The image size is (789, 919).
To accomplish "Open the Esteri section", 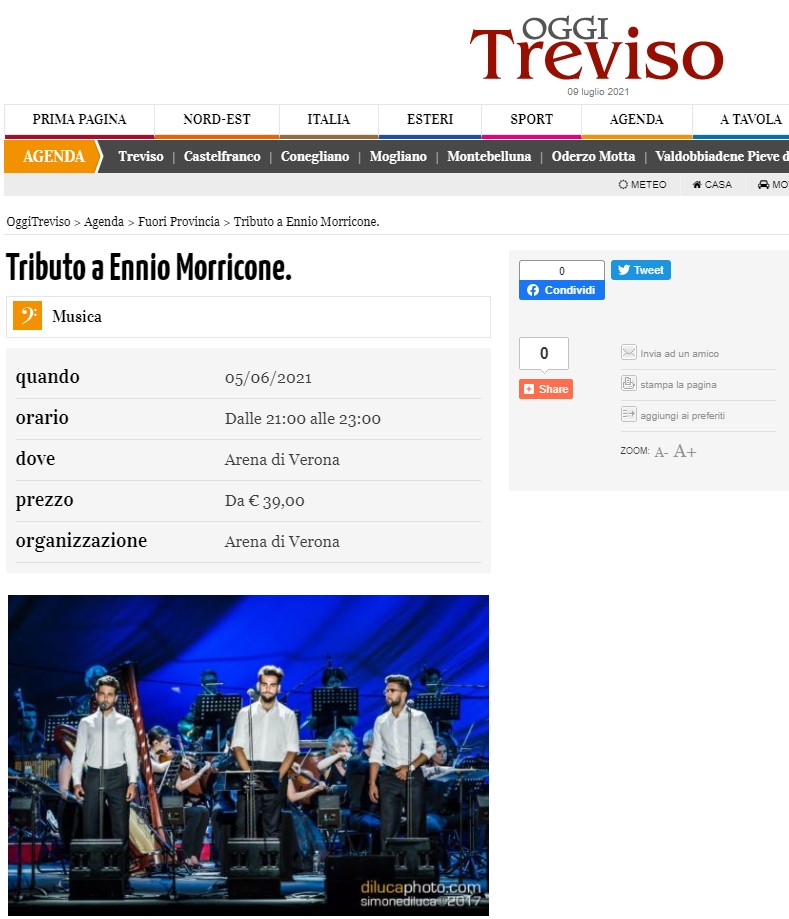I will pos(430,119).
